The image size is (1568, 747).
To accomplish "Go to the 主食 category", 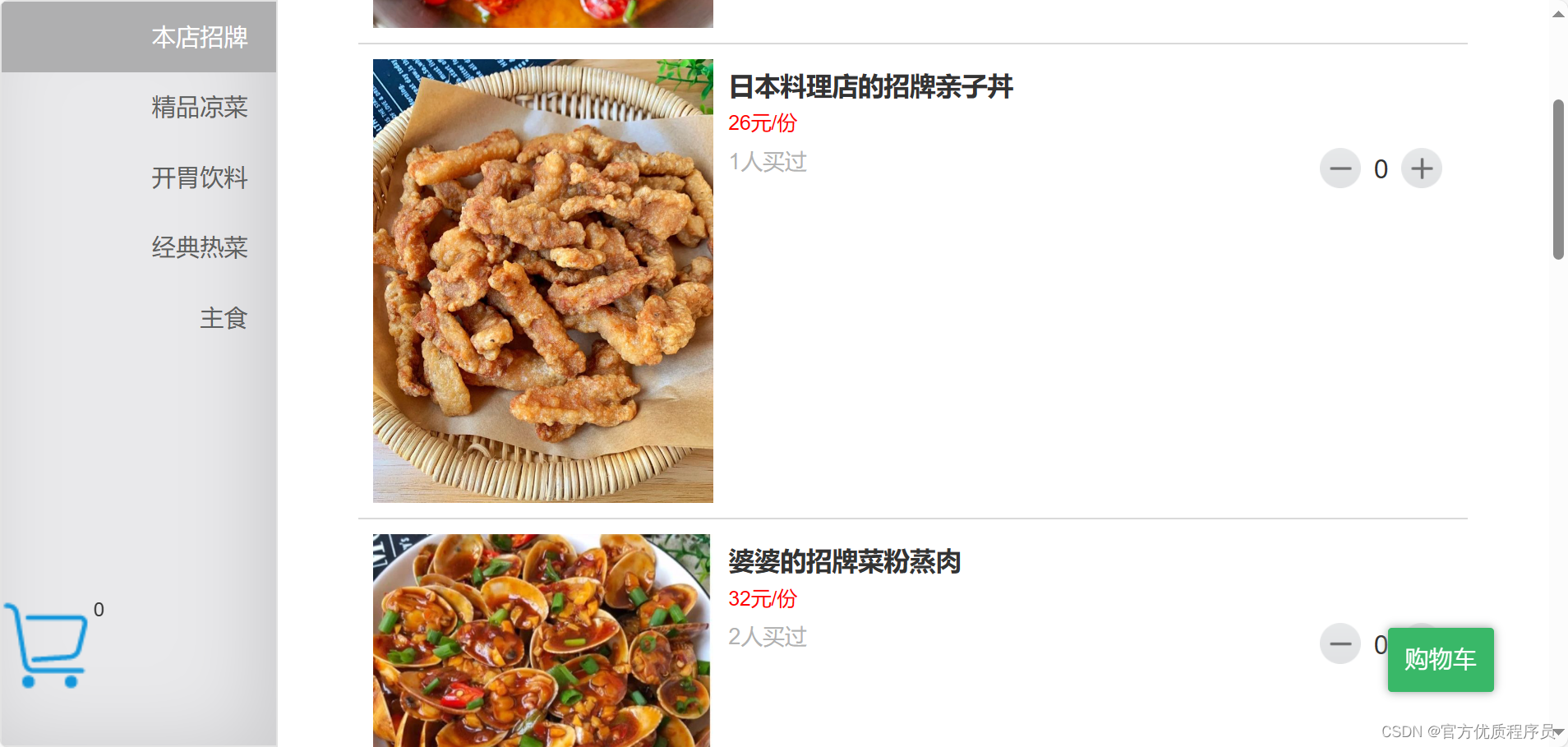I will (223, 318).
